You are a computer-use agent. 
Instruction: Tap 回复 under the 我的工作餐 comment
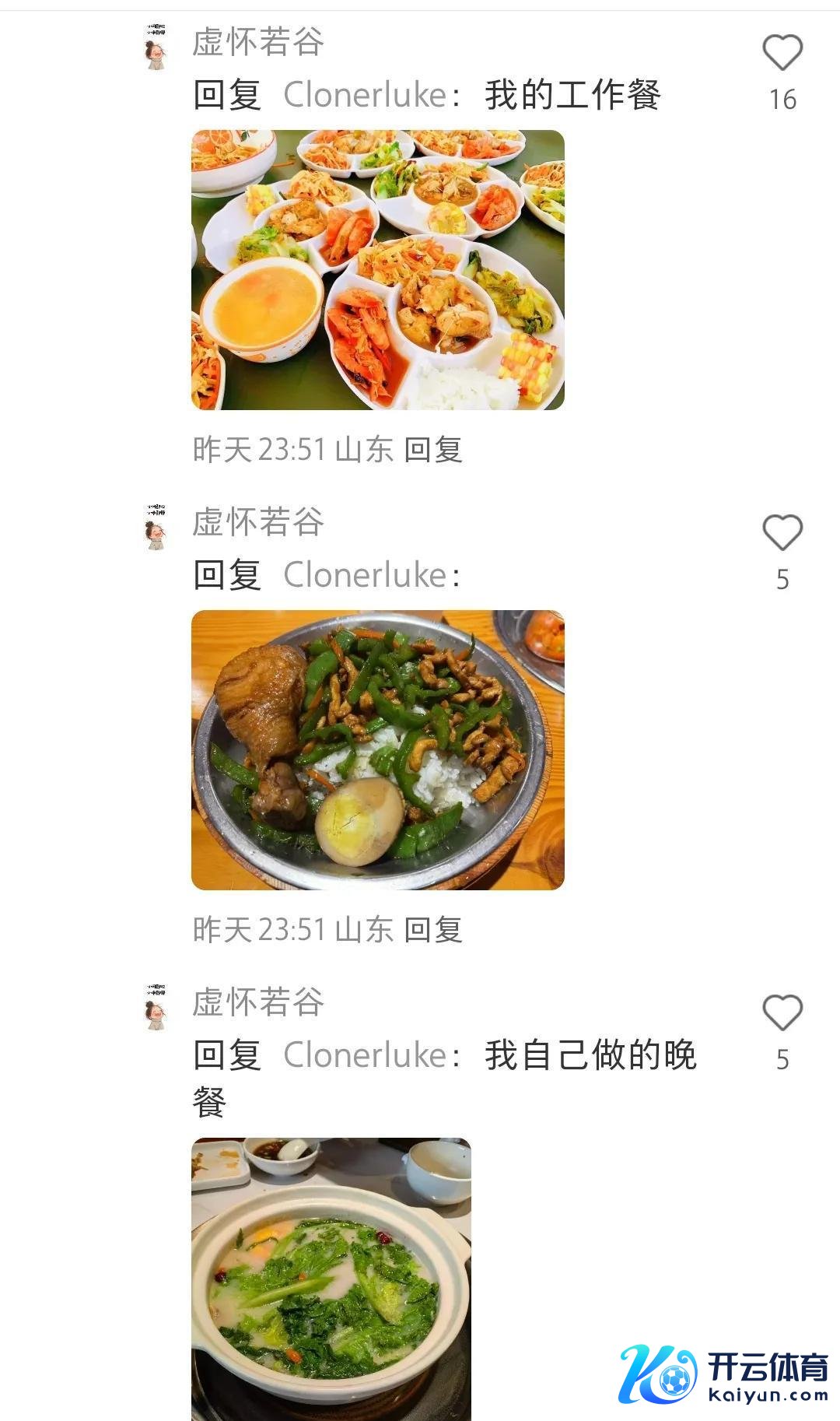[x=433, y=450]
